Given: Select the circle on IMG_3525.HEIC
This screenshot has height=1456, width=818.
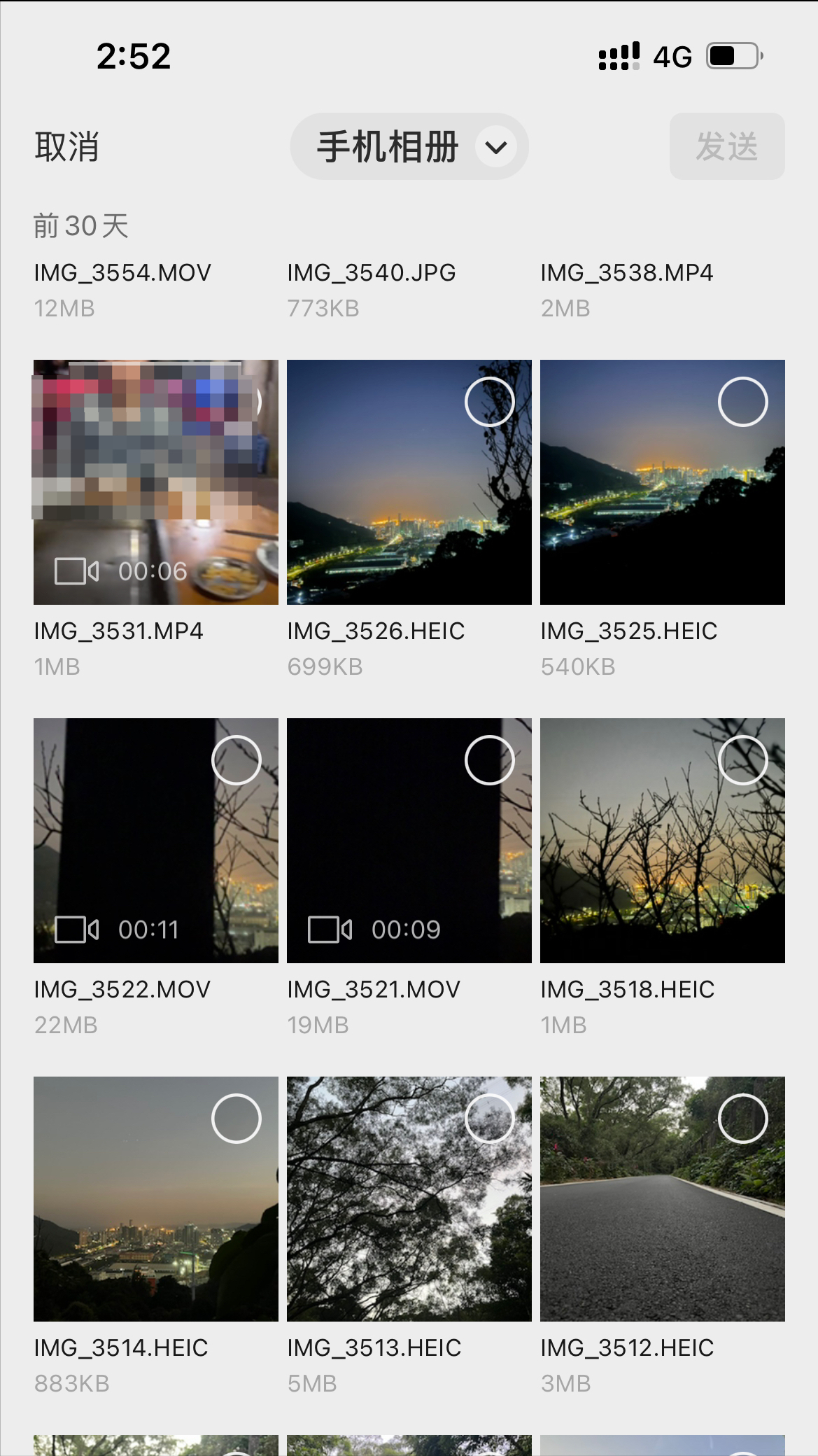Looking at the screenshot, I should point(742,402).
